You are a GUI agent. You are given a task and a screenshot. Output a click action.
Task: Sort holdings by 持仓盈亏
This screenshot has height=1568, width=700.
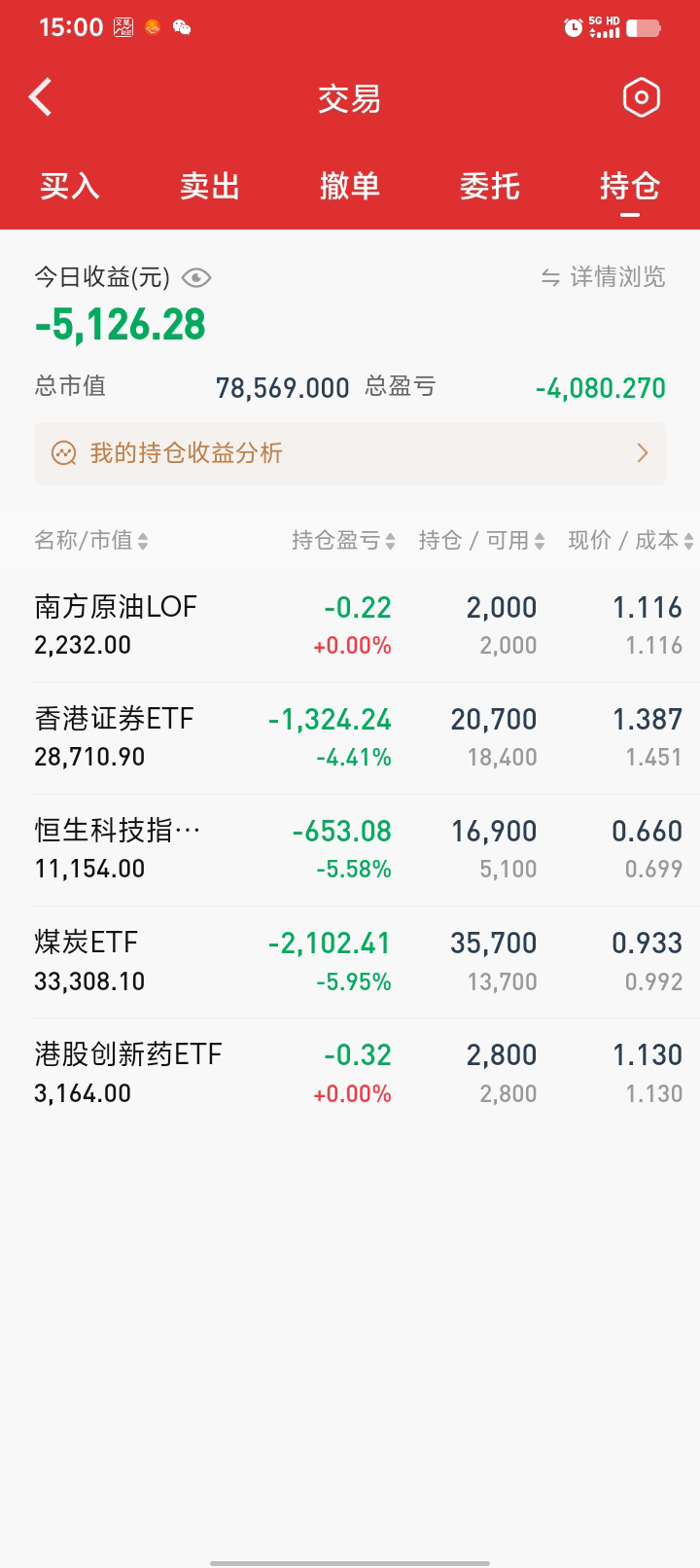coord(343,541)
